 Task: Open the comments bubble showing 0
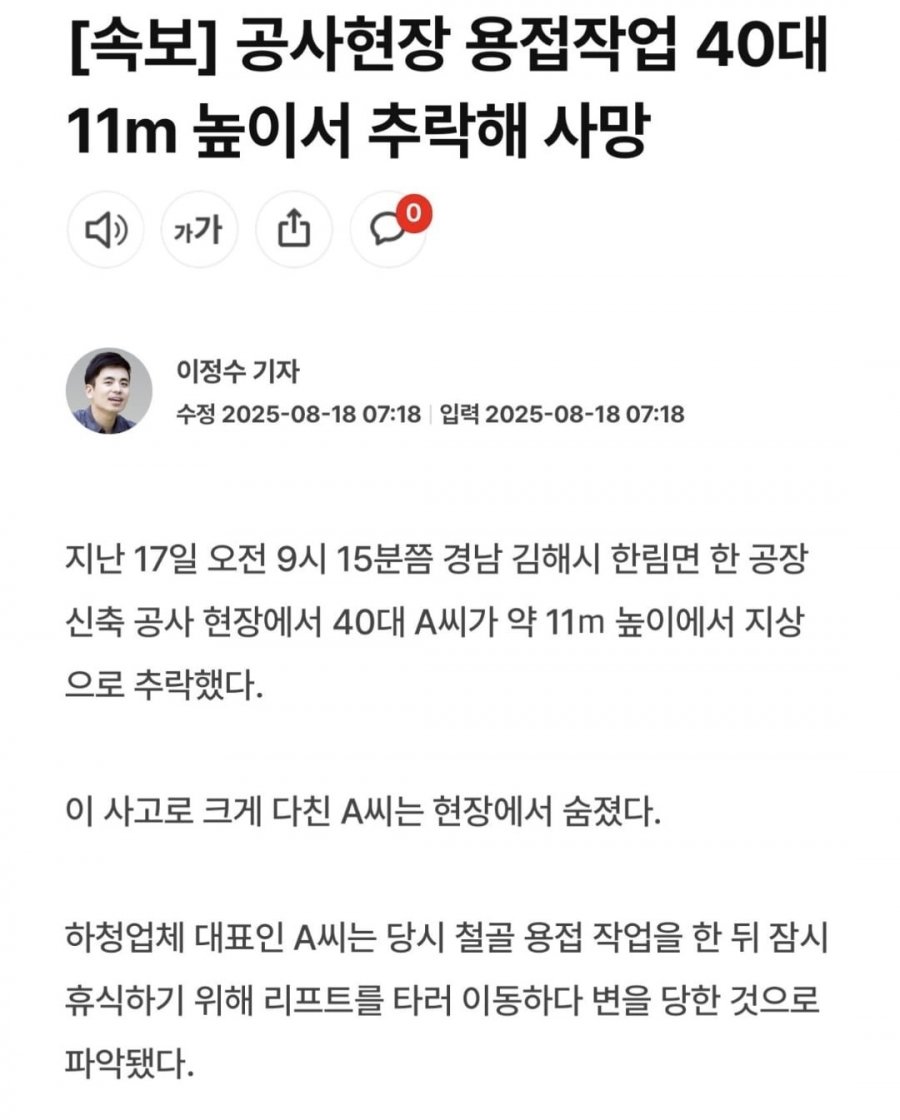click(x=388, y=230)
